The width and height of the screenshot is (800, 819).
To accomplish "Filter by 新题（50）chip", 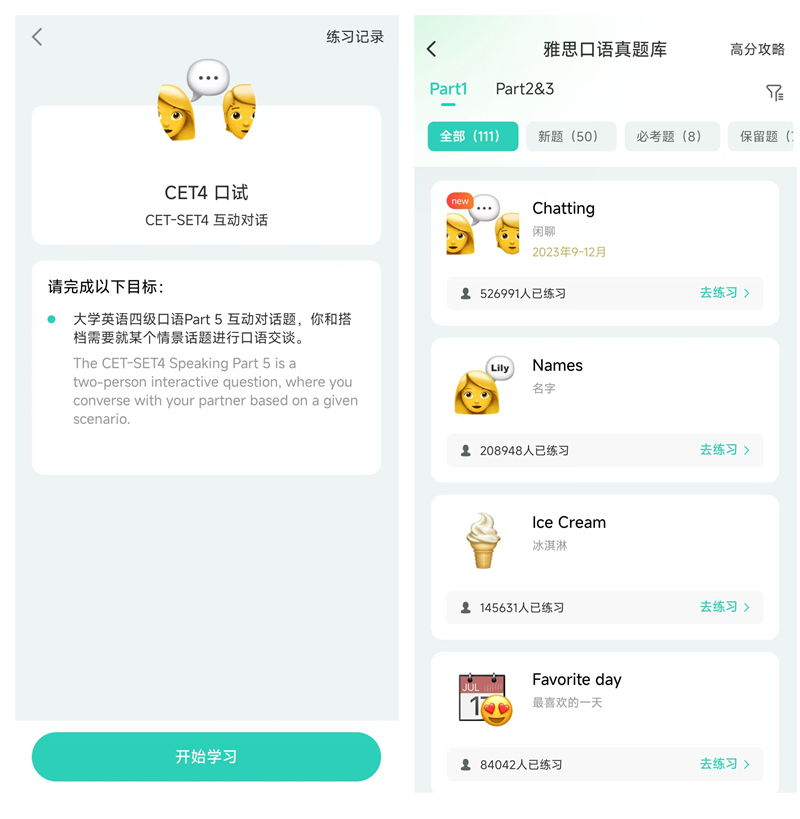I will (571, 136).
